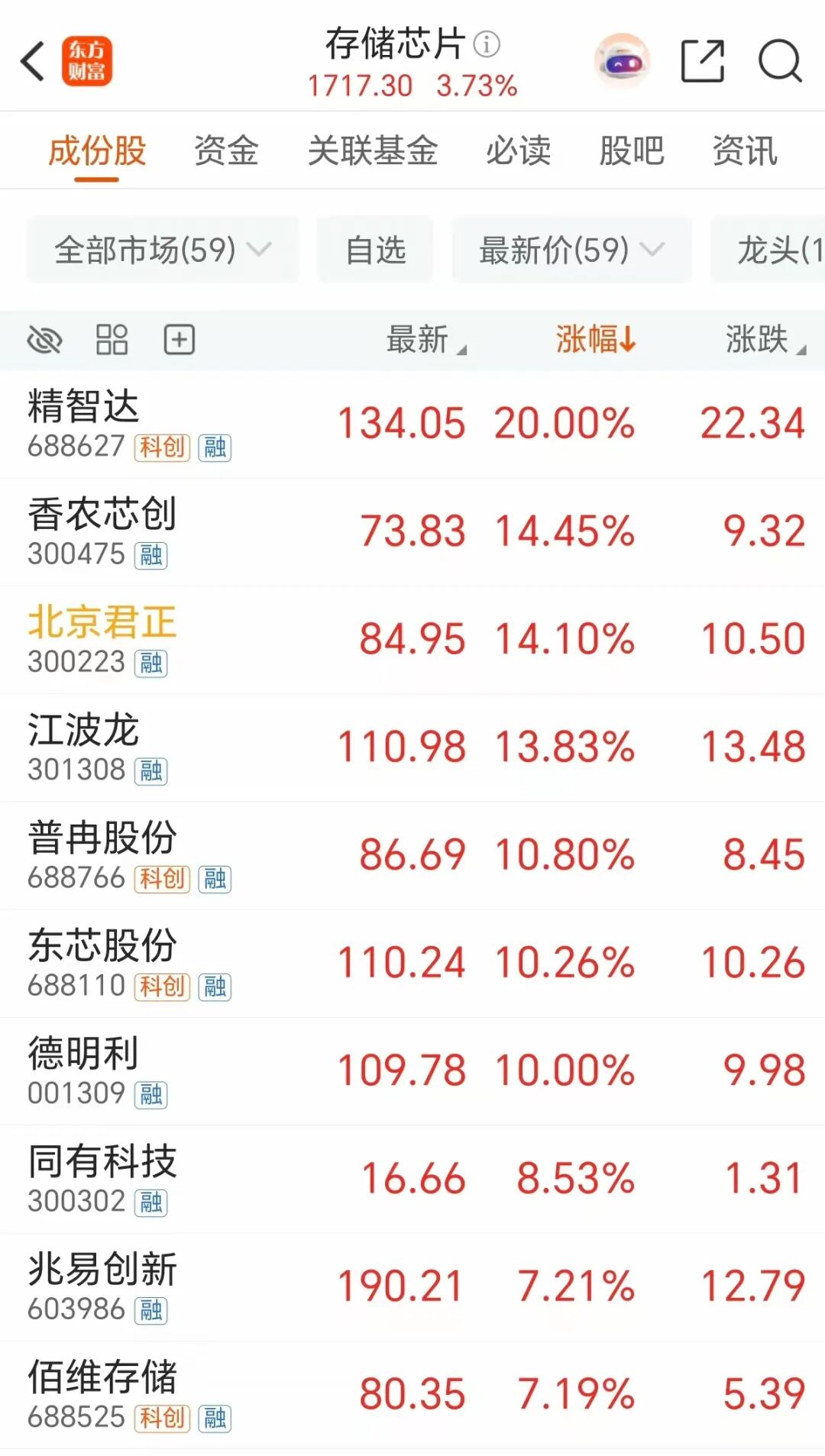Open the 股吧 tab
This screenshot has height=1456, width=825.
(x=632, y=150)
